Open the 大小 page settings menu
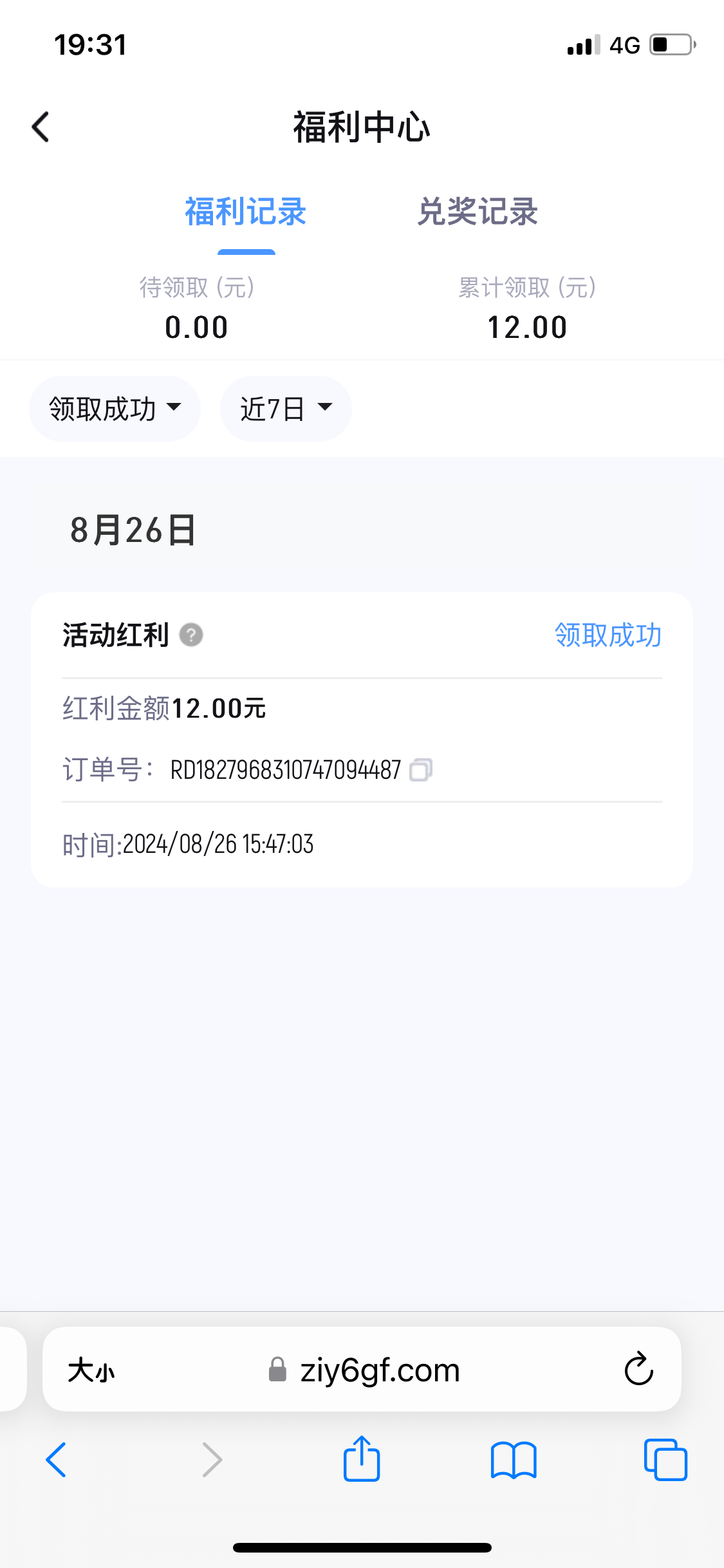 tap(91, 1370)
